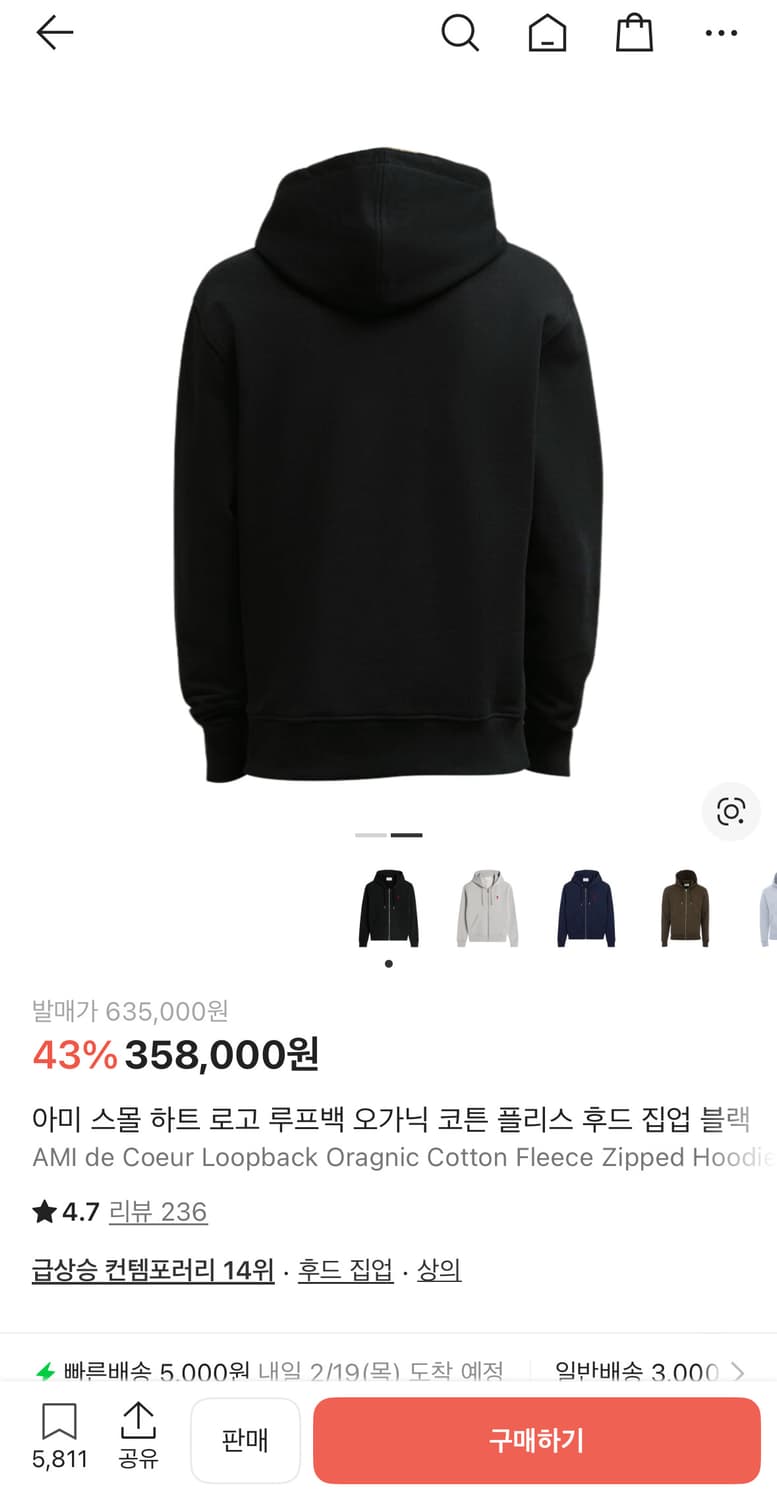Select the gray hoodie variant

(x=487, y=906)
